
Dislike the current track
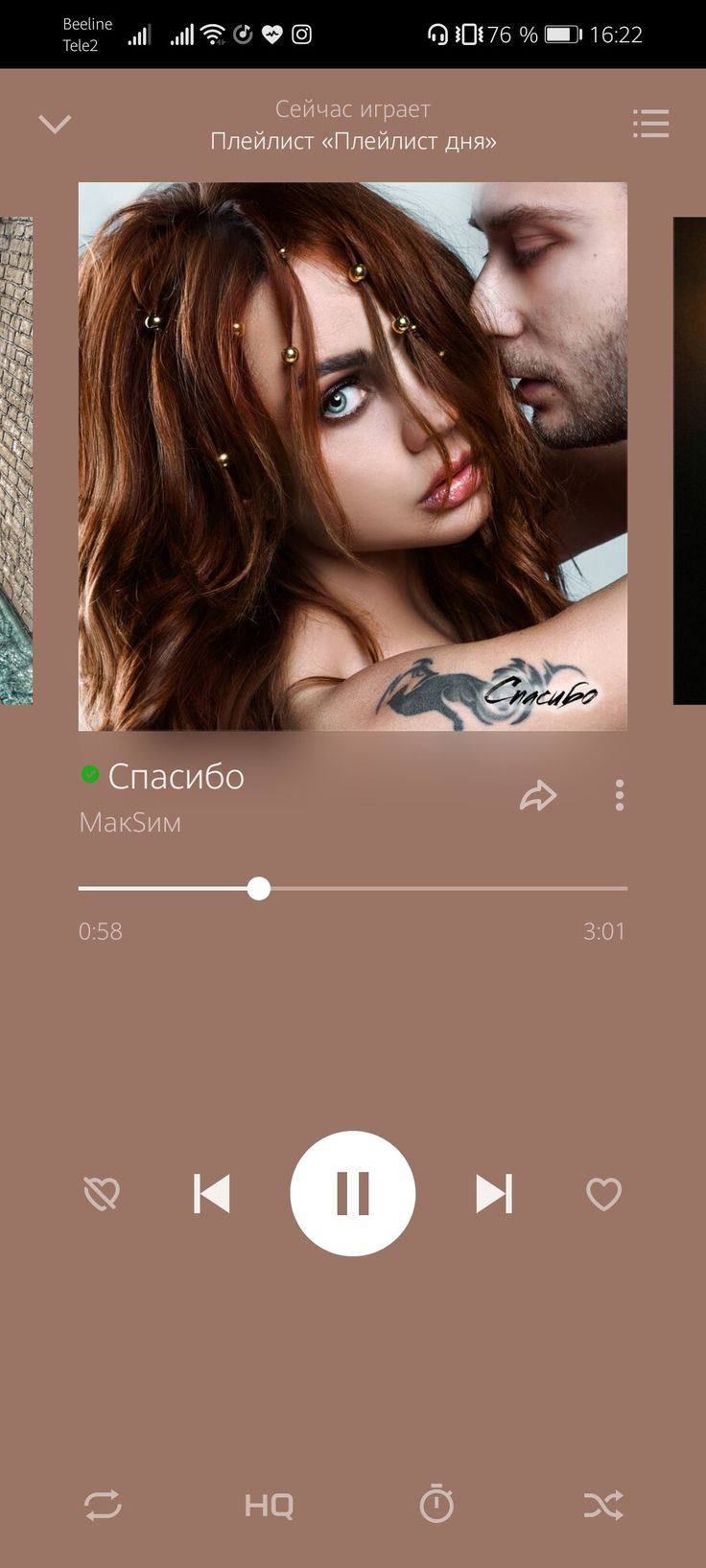point(102,1194)
